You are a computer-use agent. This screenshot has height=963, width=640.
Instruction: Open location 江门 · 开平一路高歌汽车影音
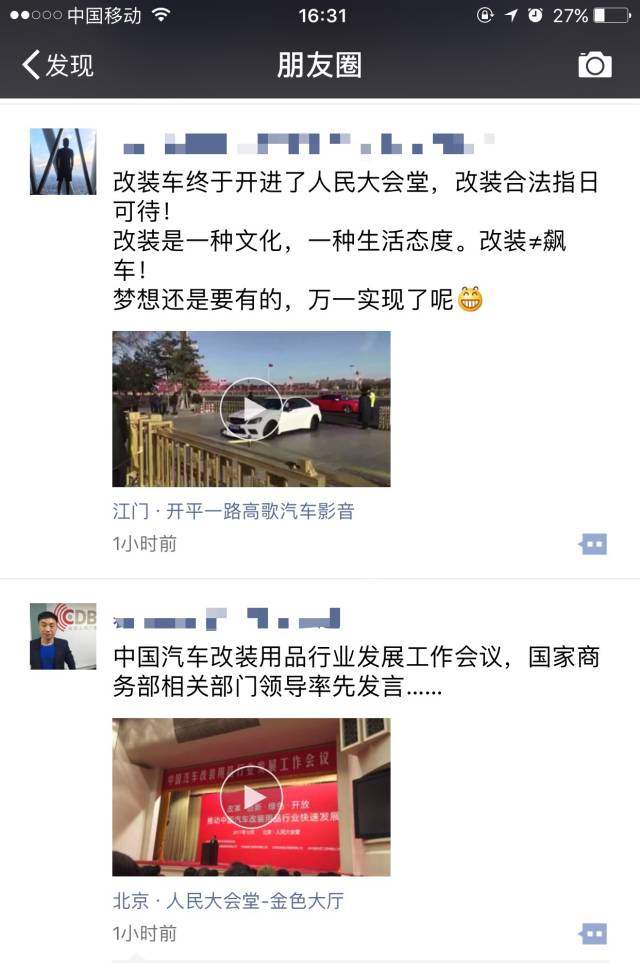233,511
